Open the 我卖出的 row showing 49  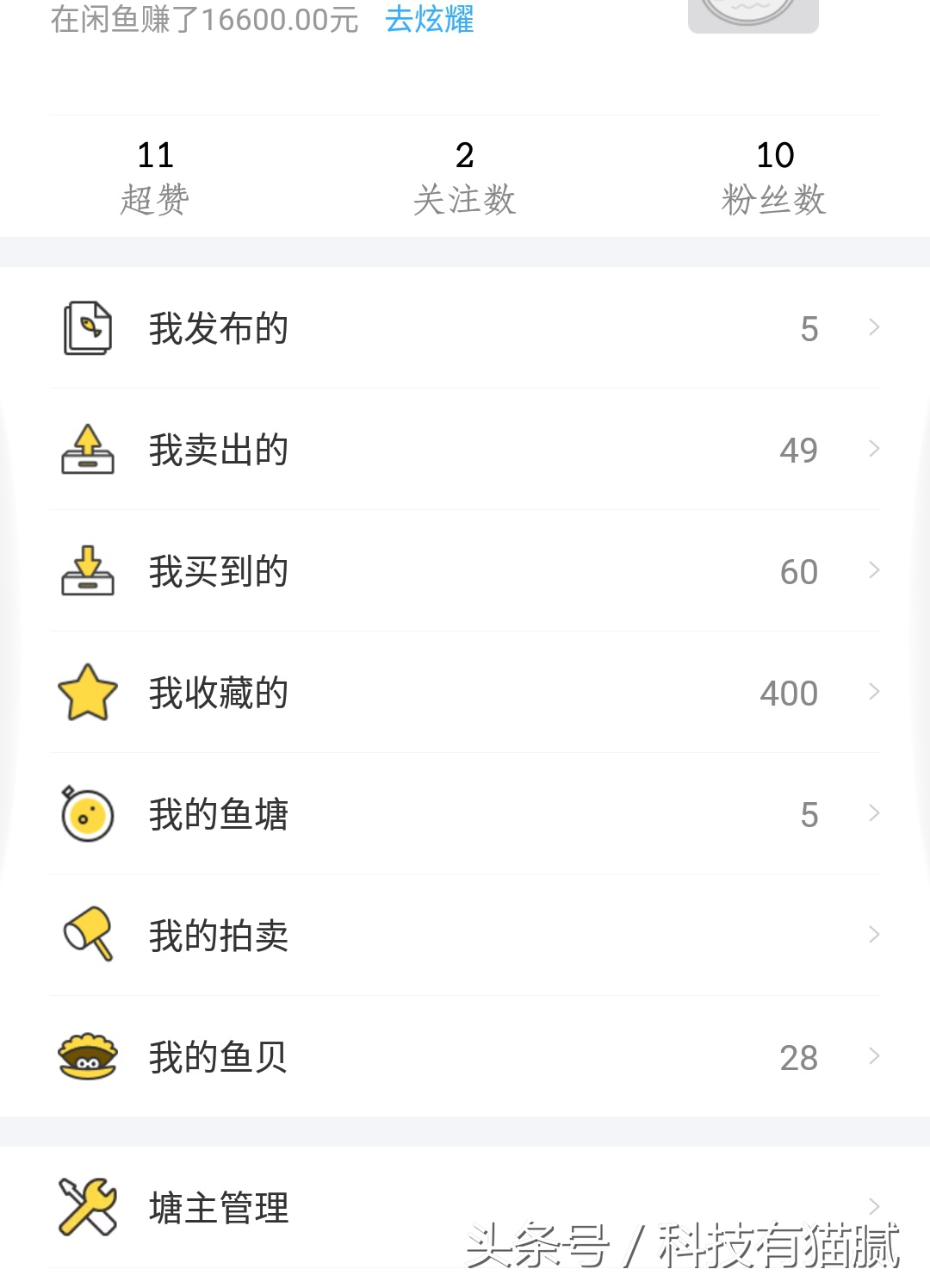click(x=465, y=450)
